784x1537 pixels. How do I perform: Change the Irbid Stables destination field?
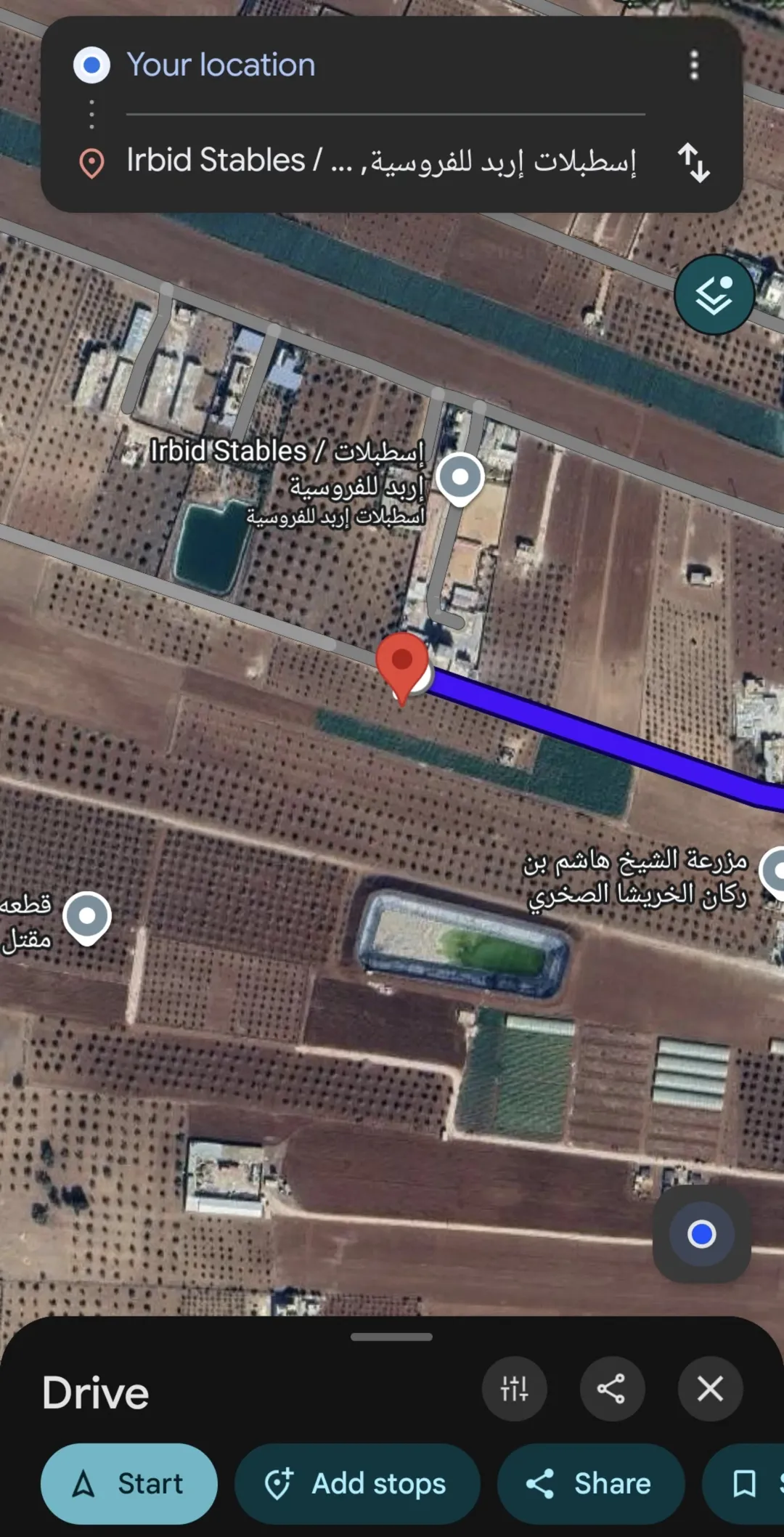point(385,161)
